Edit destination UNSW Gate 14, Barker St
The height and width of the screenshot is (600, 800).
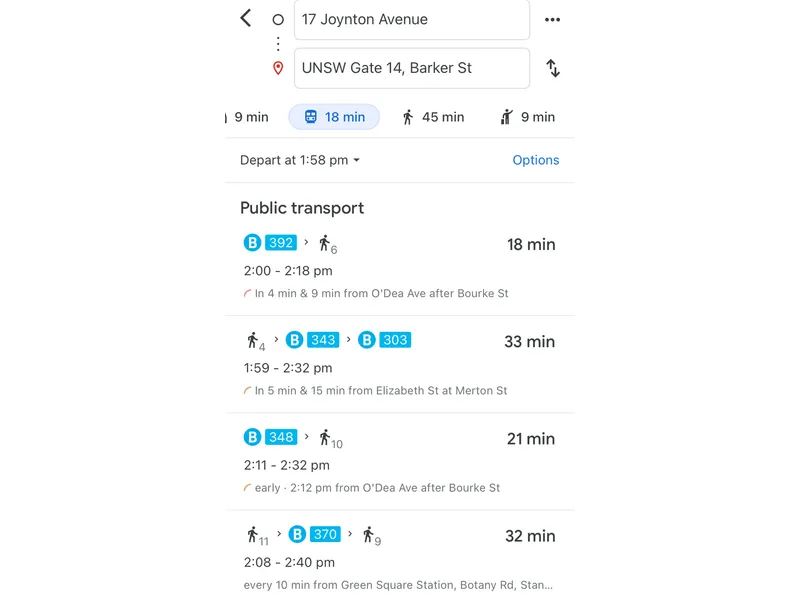coord(411,68)
